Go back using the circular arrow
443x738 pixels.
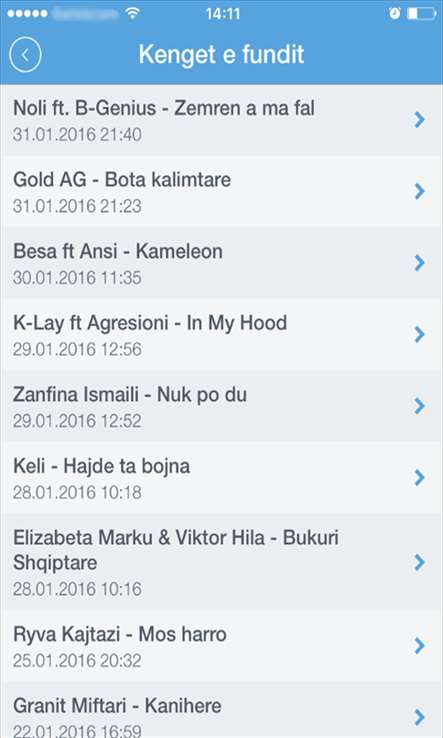tap(25, 55)
